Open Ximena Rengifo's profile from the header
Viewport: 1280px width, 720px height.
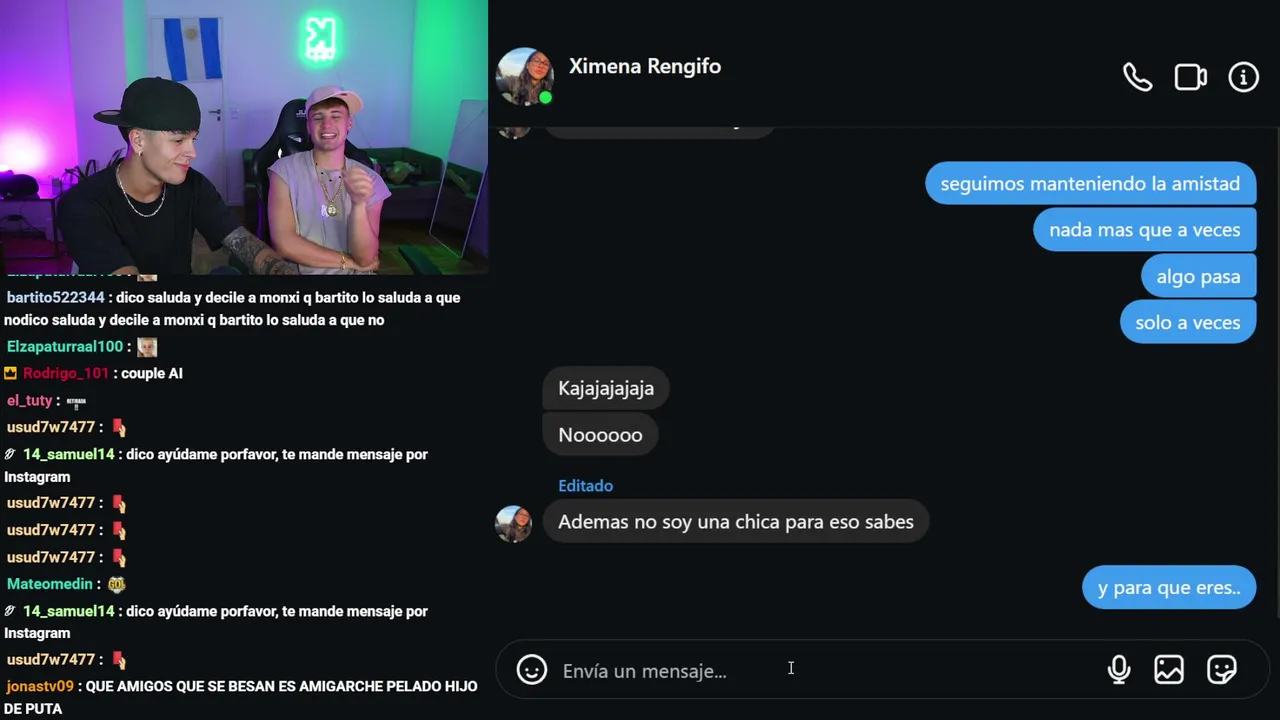pos(644,66)
